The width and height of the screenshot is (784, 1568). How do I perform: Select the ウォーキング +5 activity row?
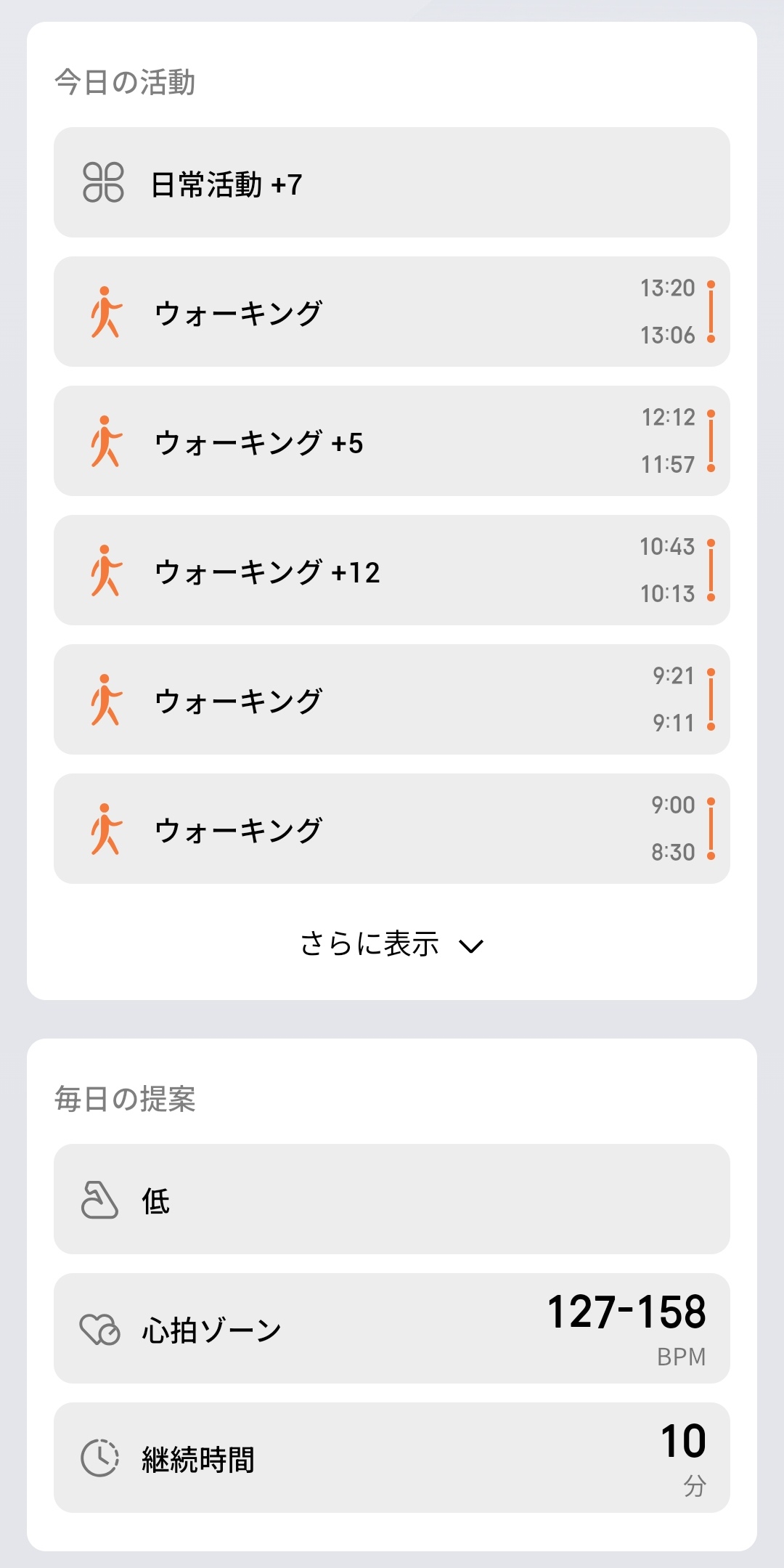coord(392,441)
